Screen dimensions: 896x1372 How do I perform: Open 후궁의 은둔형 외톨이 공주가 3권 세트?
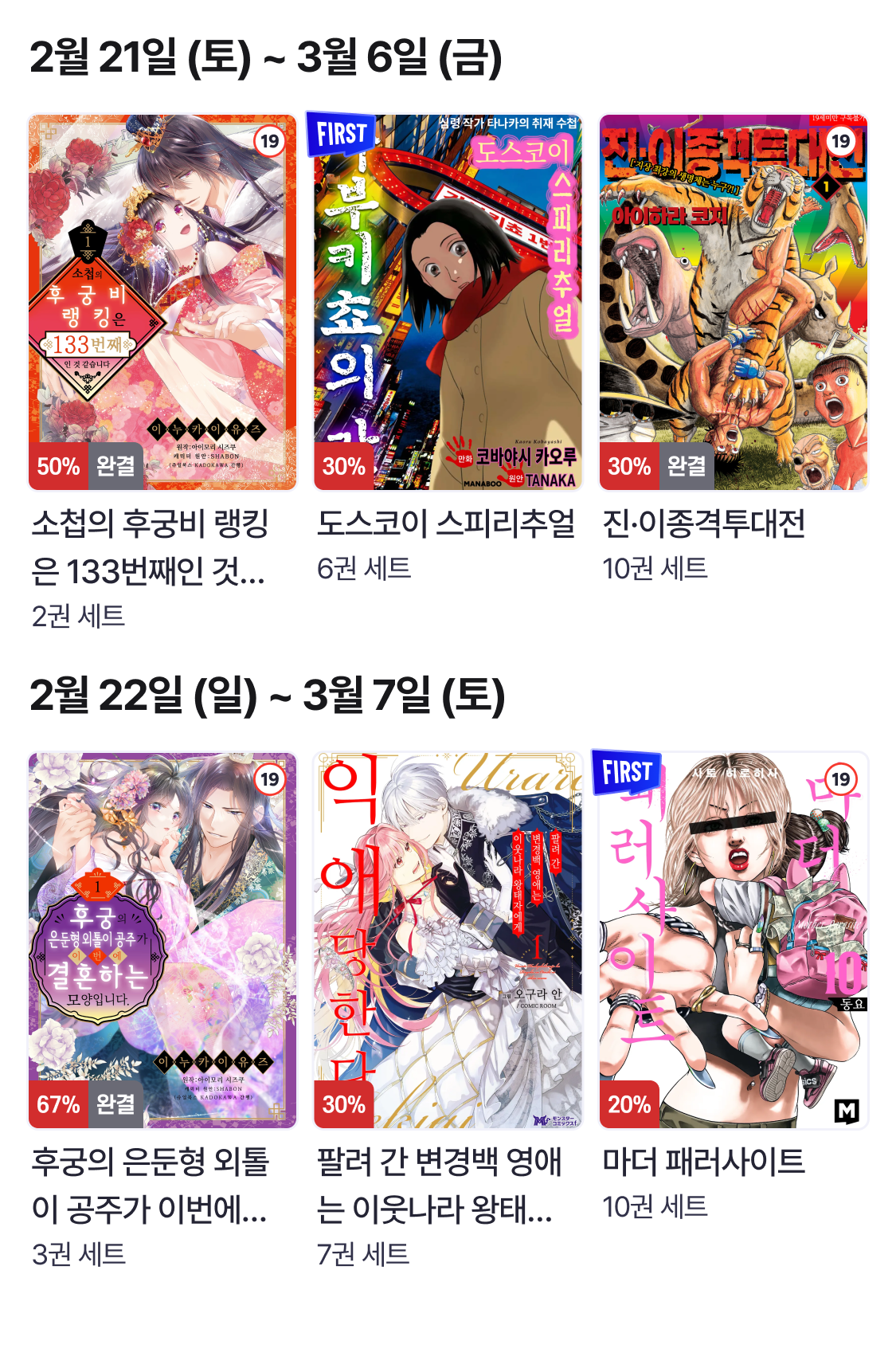pos(162,940)
